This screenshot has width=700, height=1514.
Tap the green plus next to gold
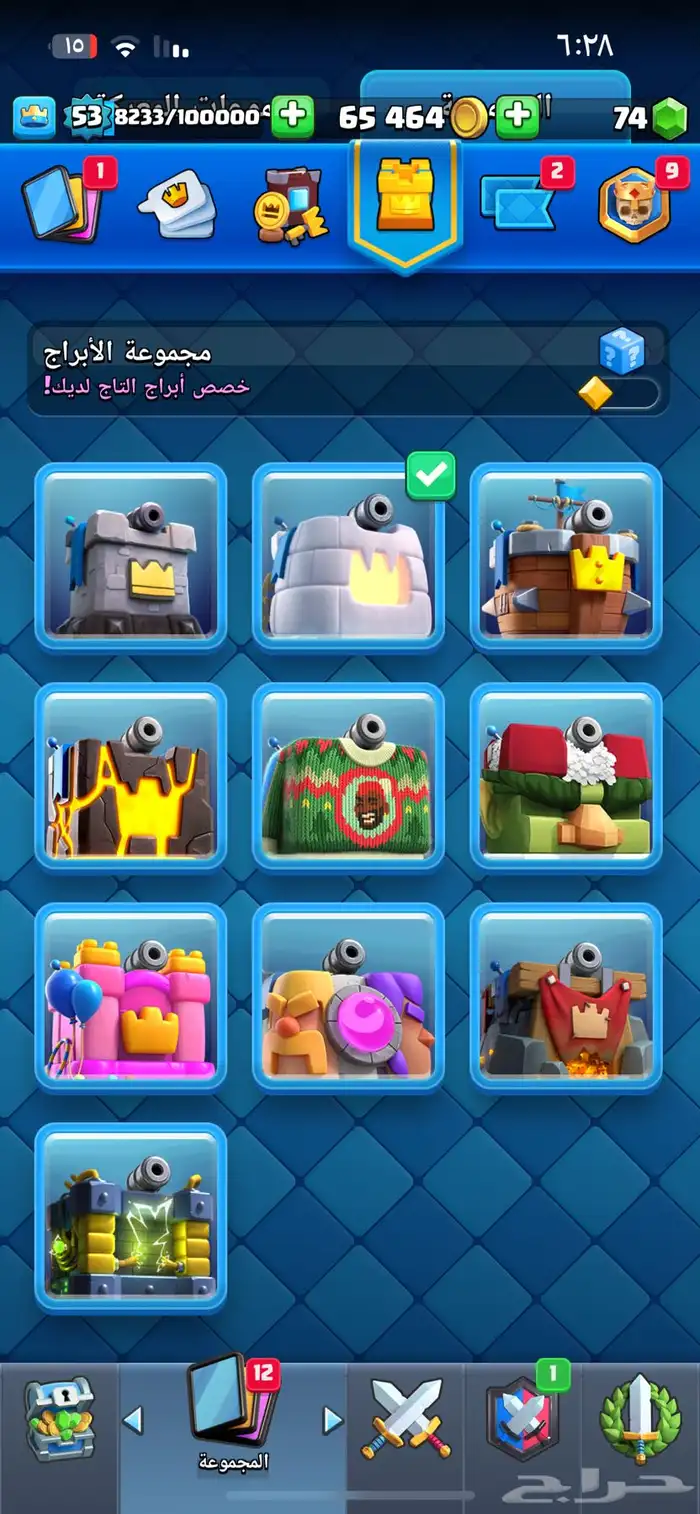517,118
